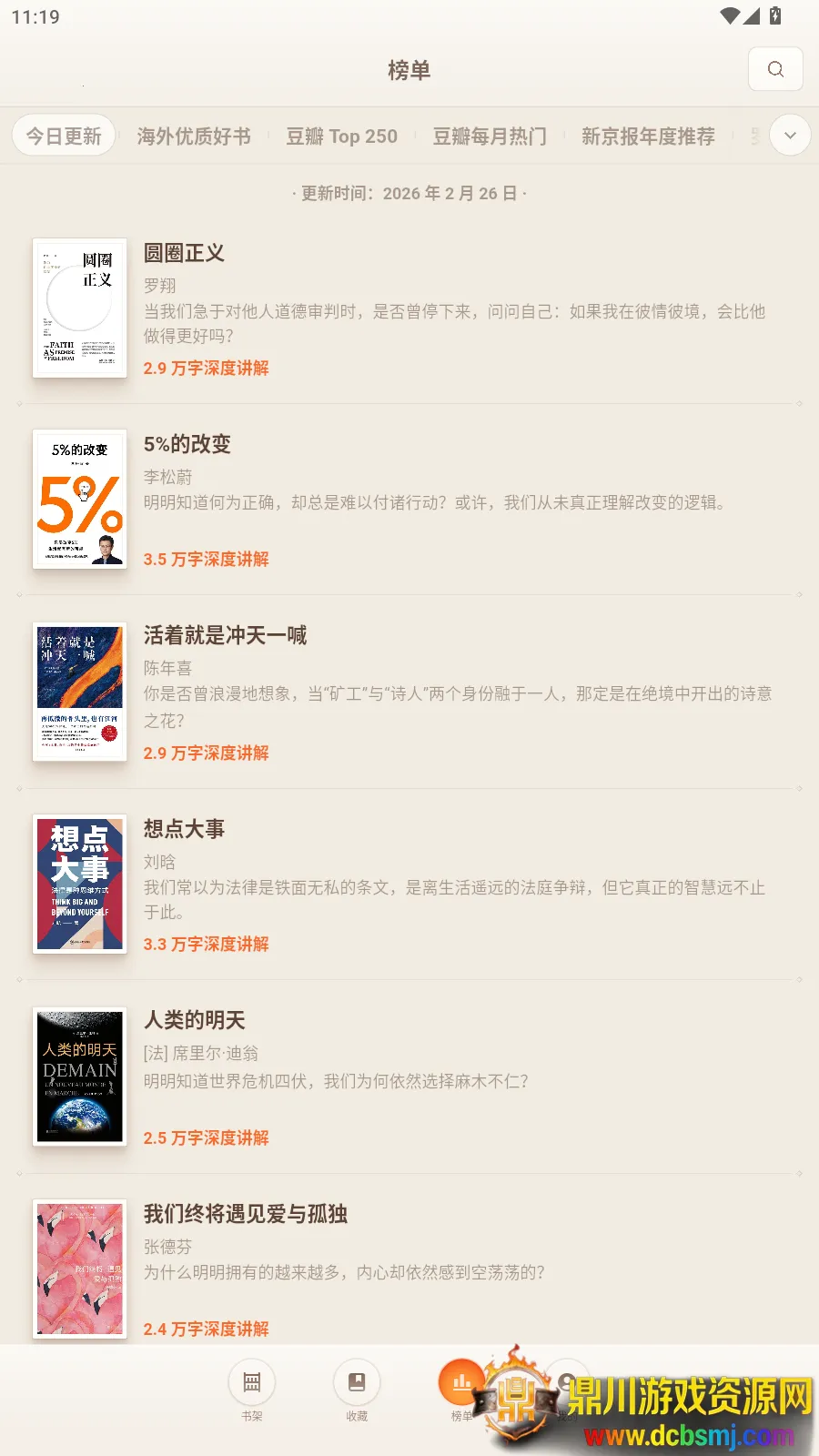Tap the 榜单 bottom tab
819x1456 pixels.
[460, 1390]
